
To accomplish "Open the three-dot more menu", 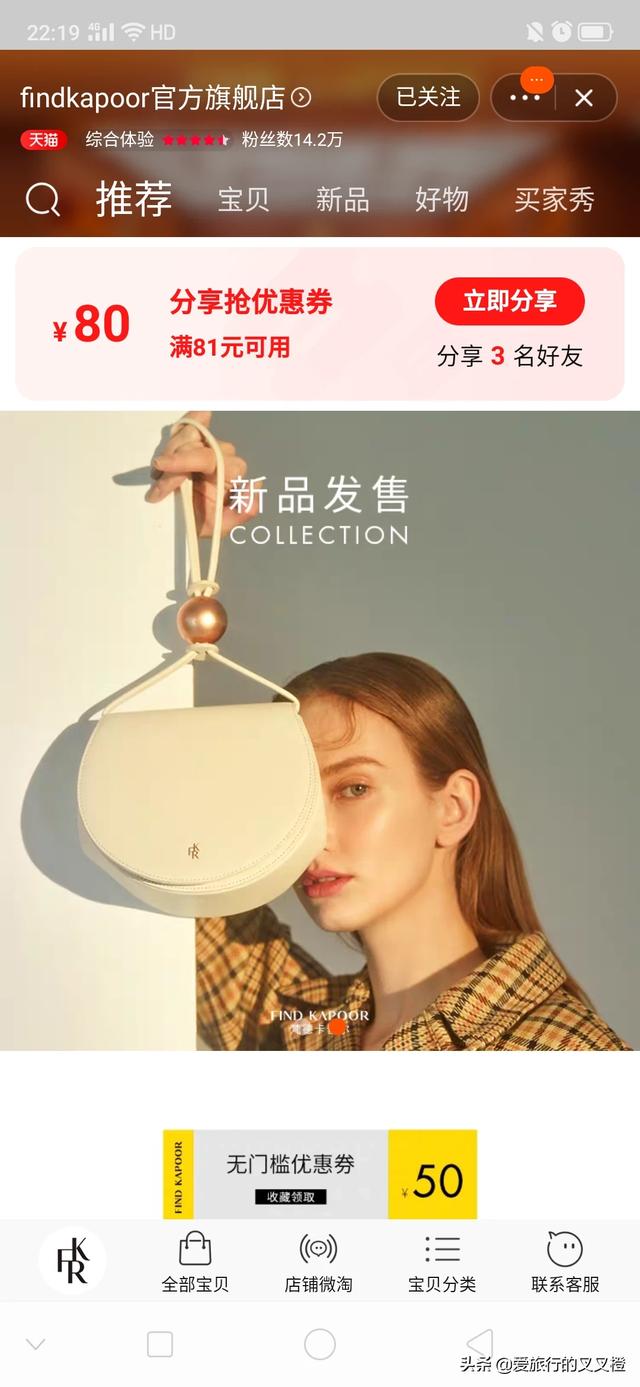I will tap(525, 98).
